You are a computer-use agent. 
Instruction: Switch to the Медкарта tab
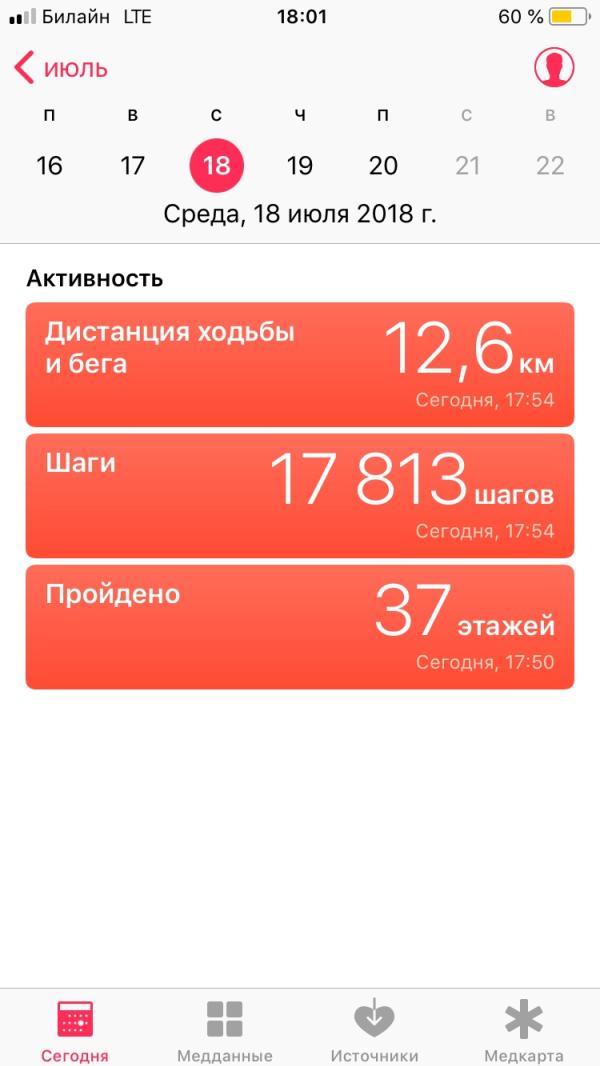[524, 1029]
